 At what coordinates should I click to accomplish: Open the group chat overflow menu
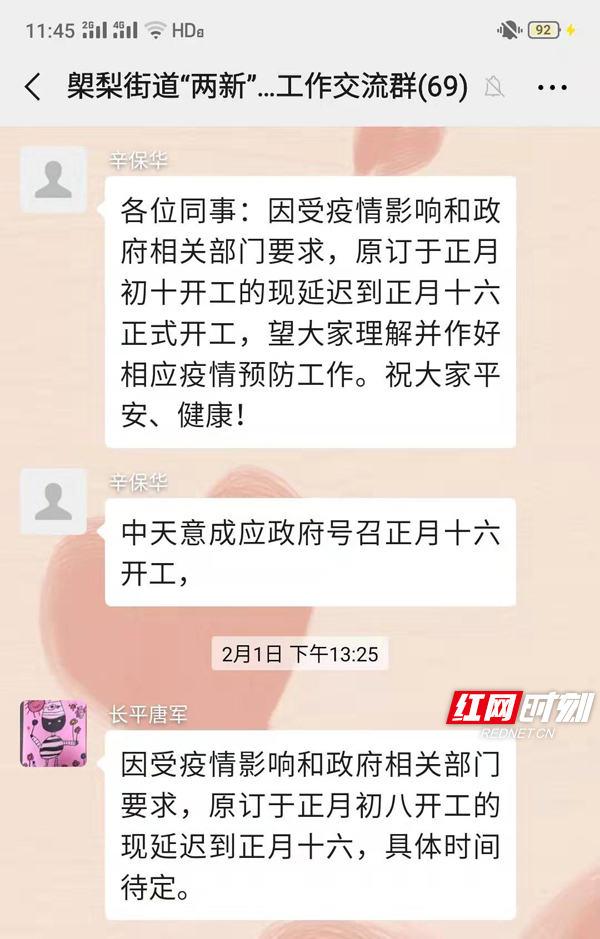tap(552, 87)
